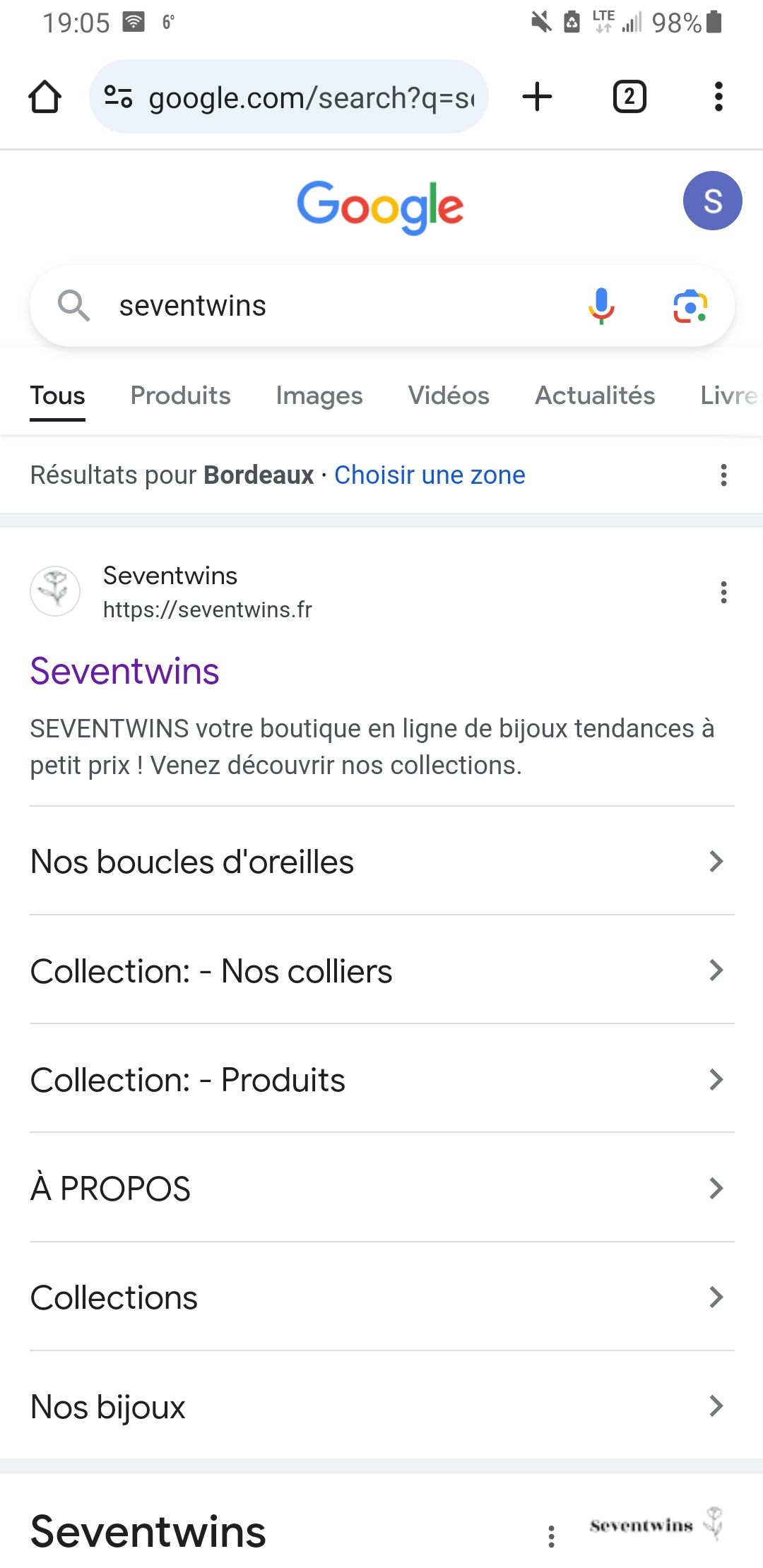Screen dimensions: 763x1568
Task: Open the Google account avatar
Action: [712, 201]
